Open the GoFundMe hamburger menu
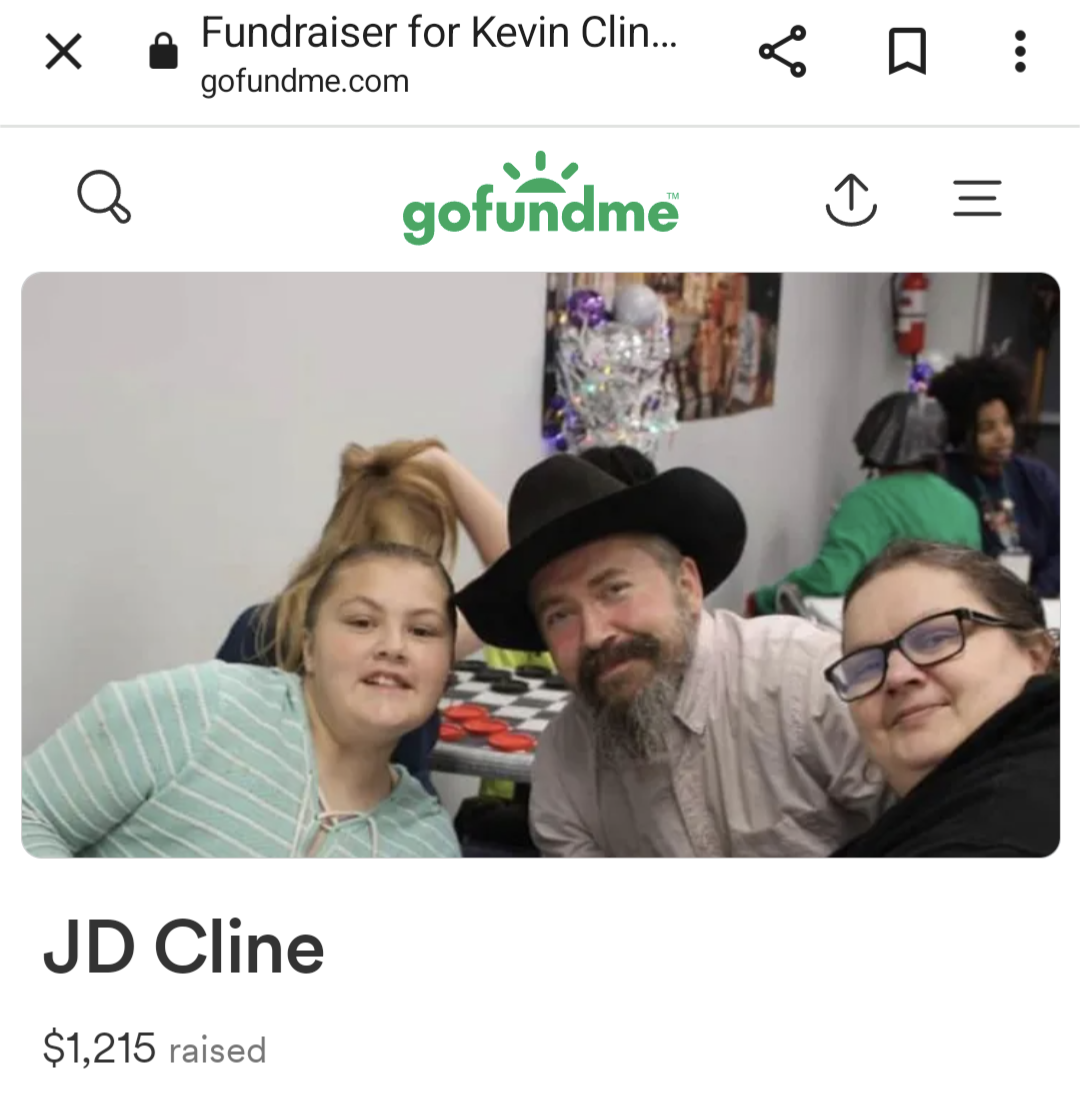Screen dimensions: 1080x1109 pyautogui.click(x=976, y=198)
